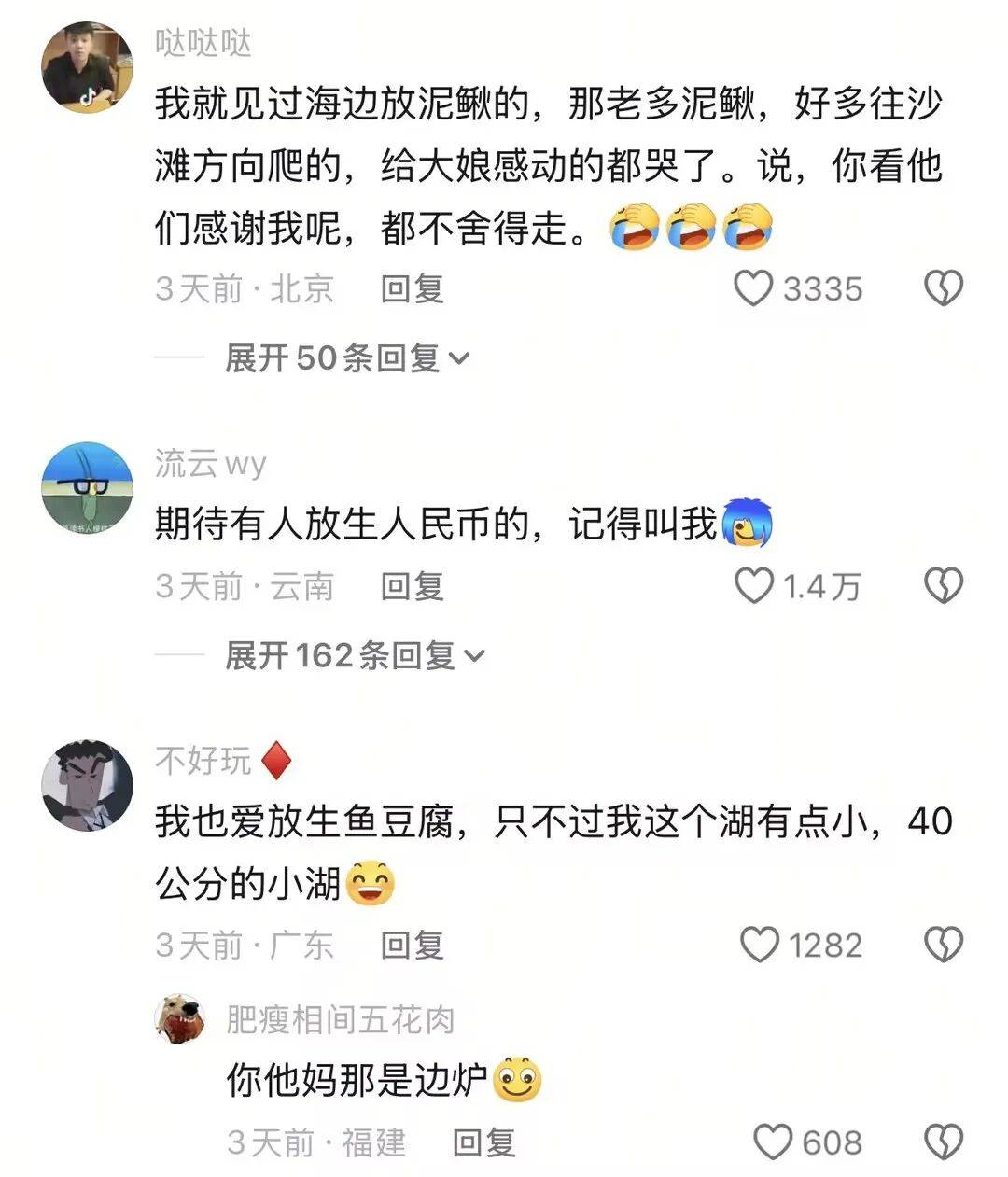Dislike the comment by 哒哒哒
Screen dimensions: 1008x1177
pos(943,289)
